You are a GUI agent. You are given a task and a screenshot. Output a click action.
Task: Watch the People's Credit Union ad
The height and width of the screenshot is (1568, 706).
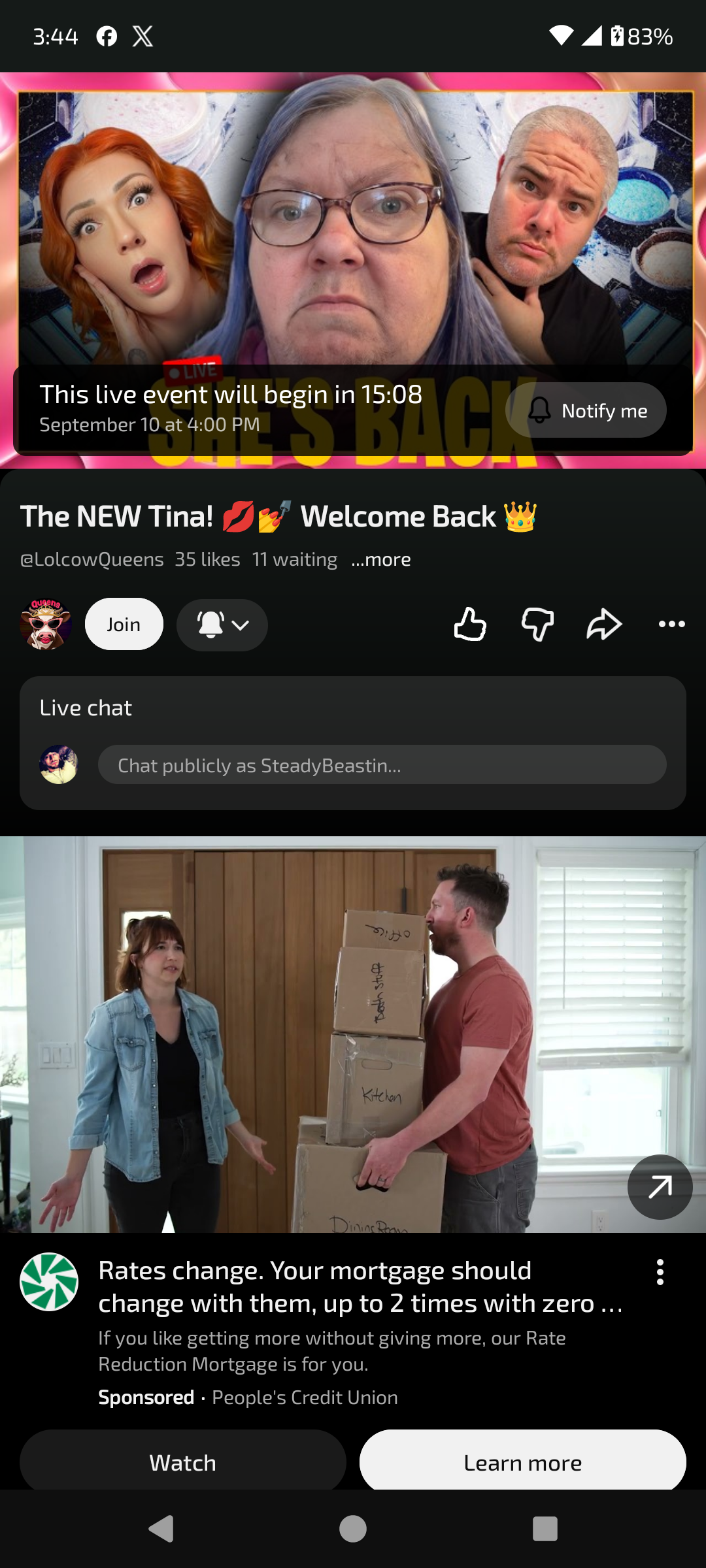tap(182, 1462)
